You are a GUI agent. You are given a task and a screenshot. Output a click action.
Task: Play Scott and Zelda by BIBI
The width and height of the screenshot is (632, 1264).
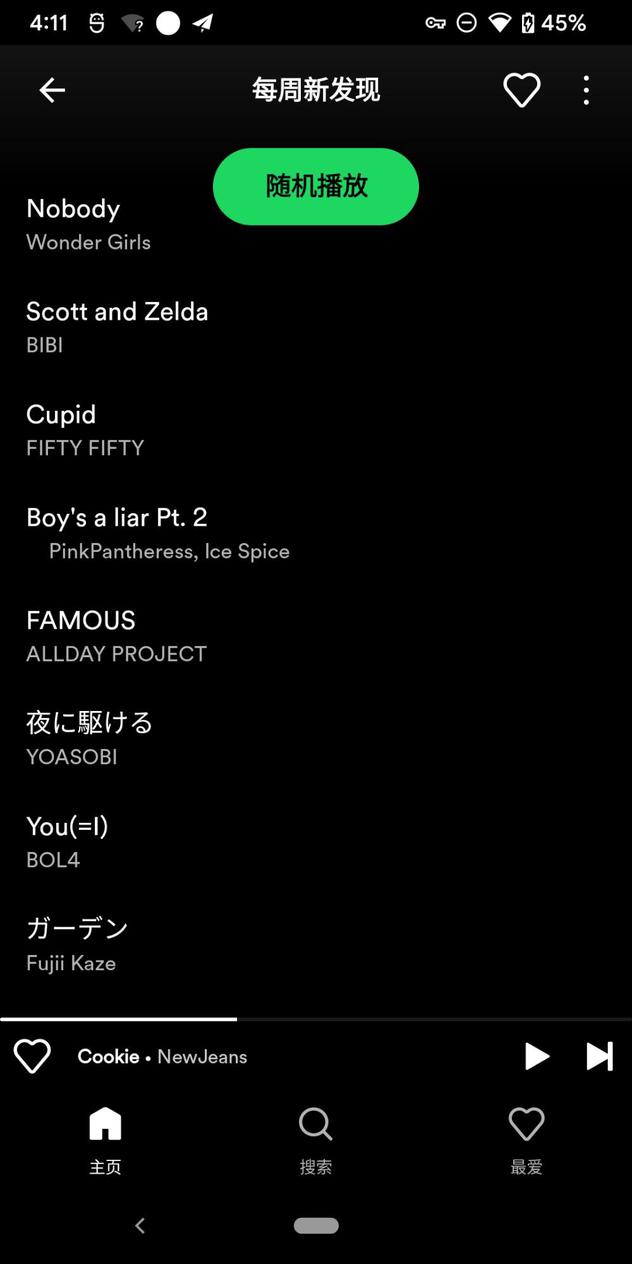(117, 327)
